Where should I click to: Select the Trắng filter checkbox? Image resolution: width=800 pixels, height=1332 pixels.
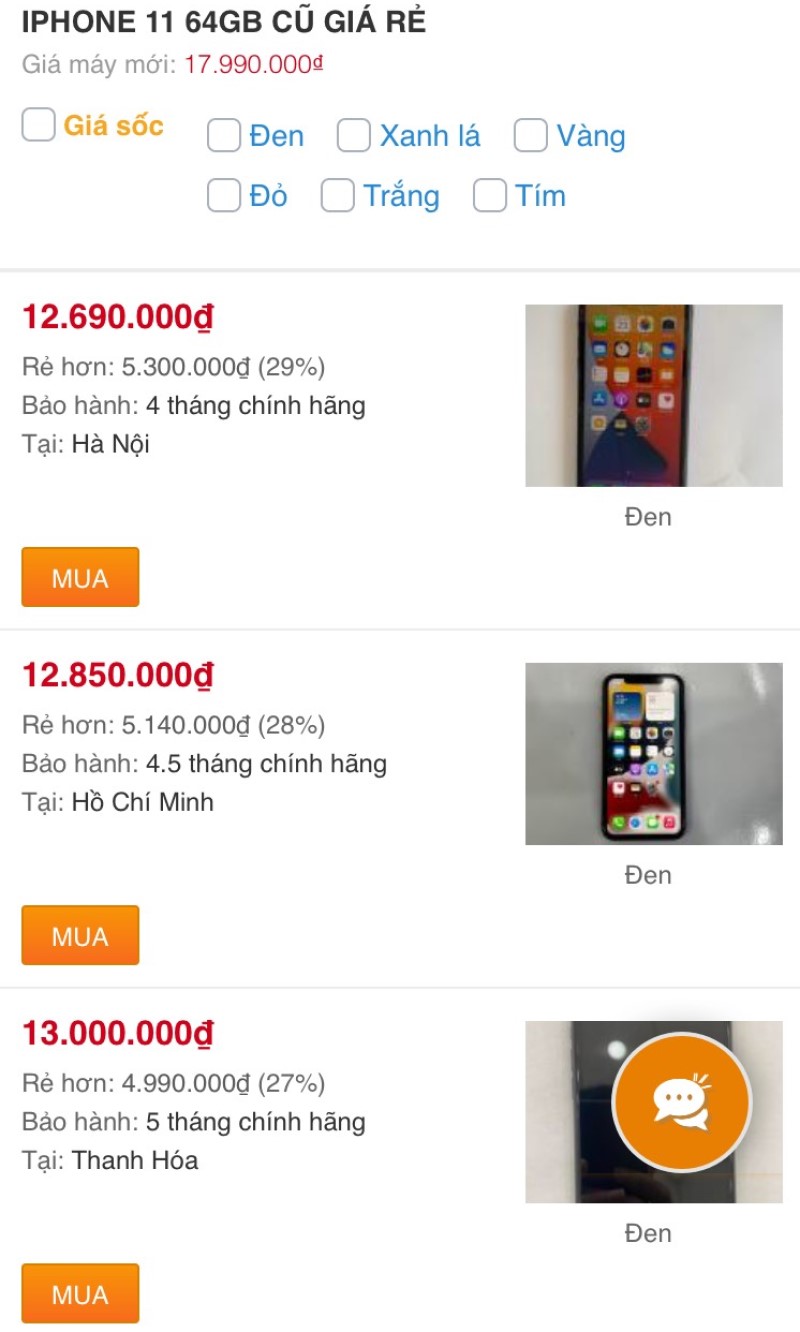[x=337, y=196]
